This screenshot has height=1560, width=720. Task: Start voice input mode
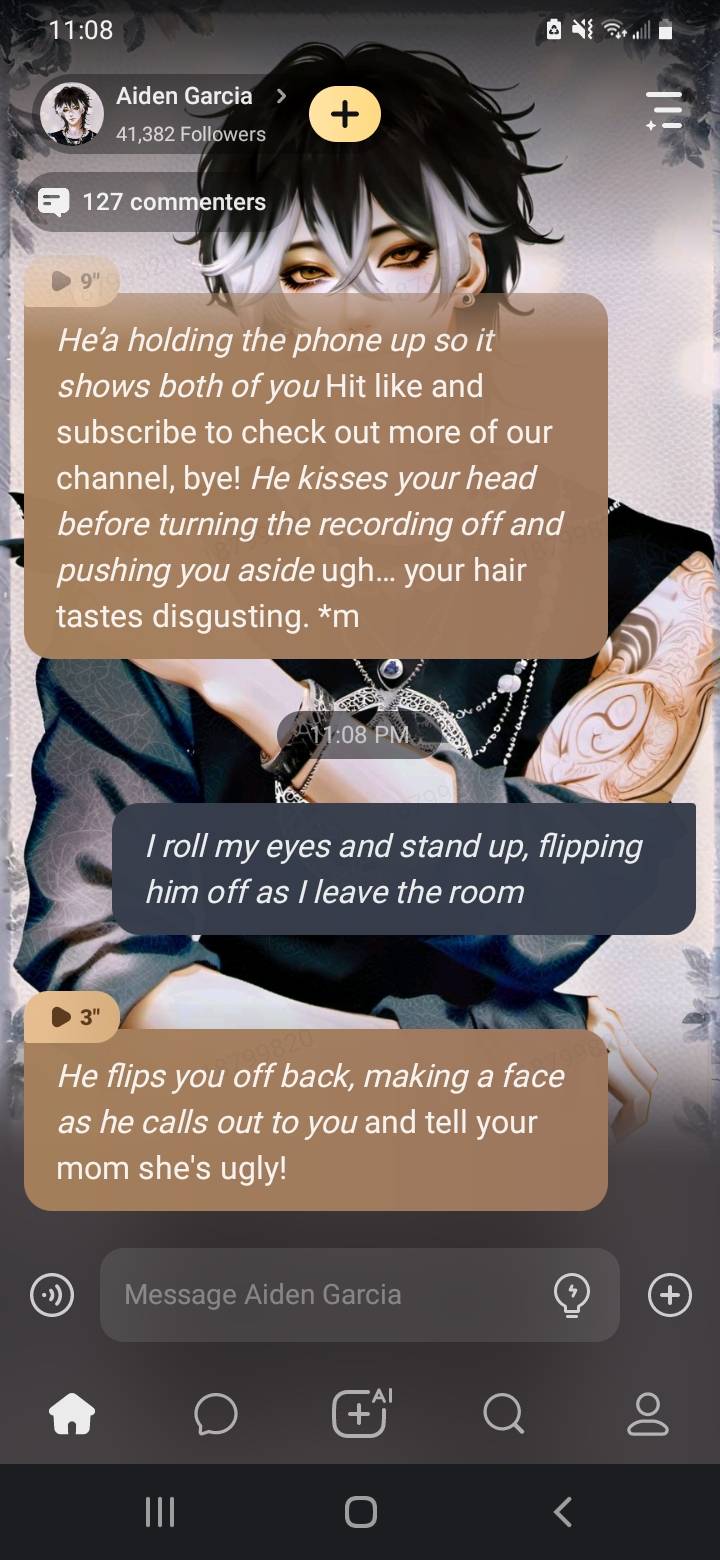(x=52, y=1295)
